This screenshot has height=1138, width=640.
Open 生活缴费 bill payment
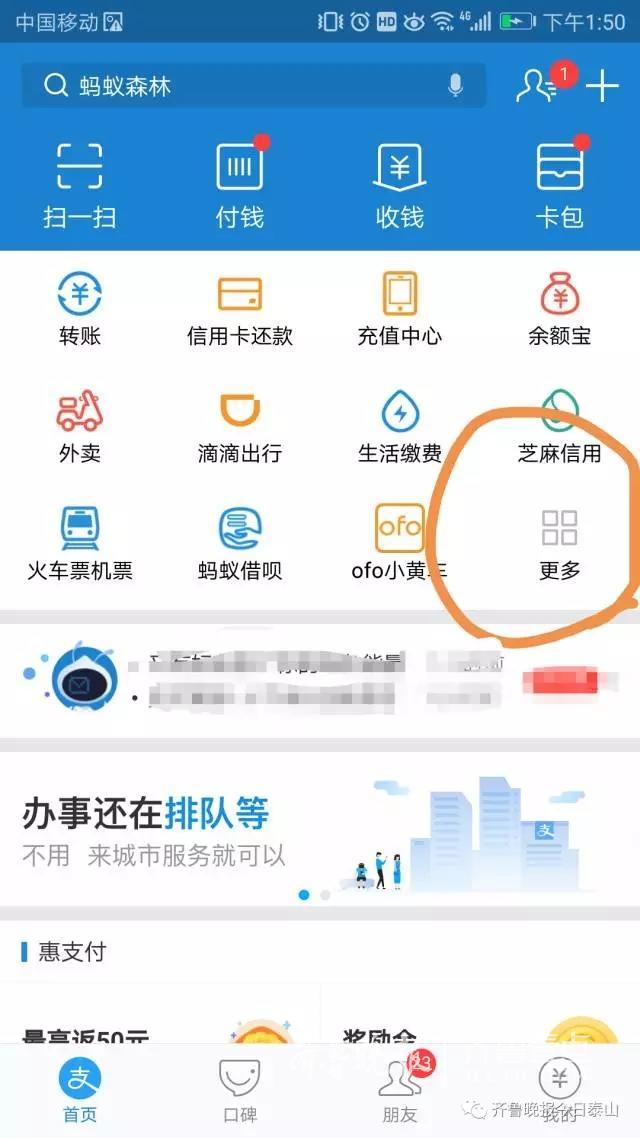pos(400,427)
